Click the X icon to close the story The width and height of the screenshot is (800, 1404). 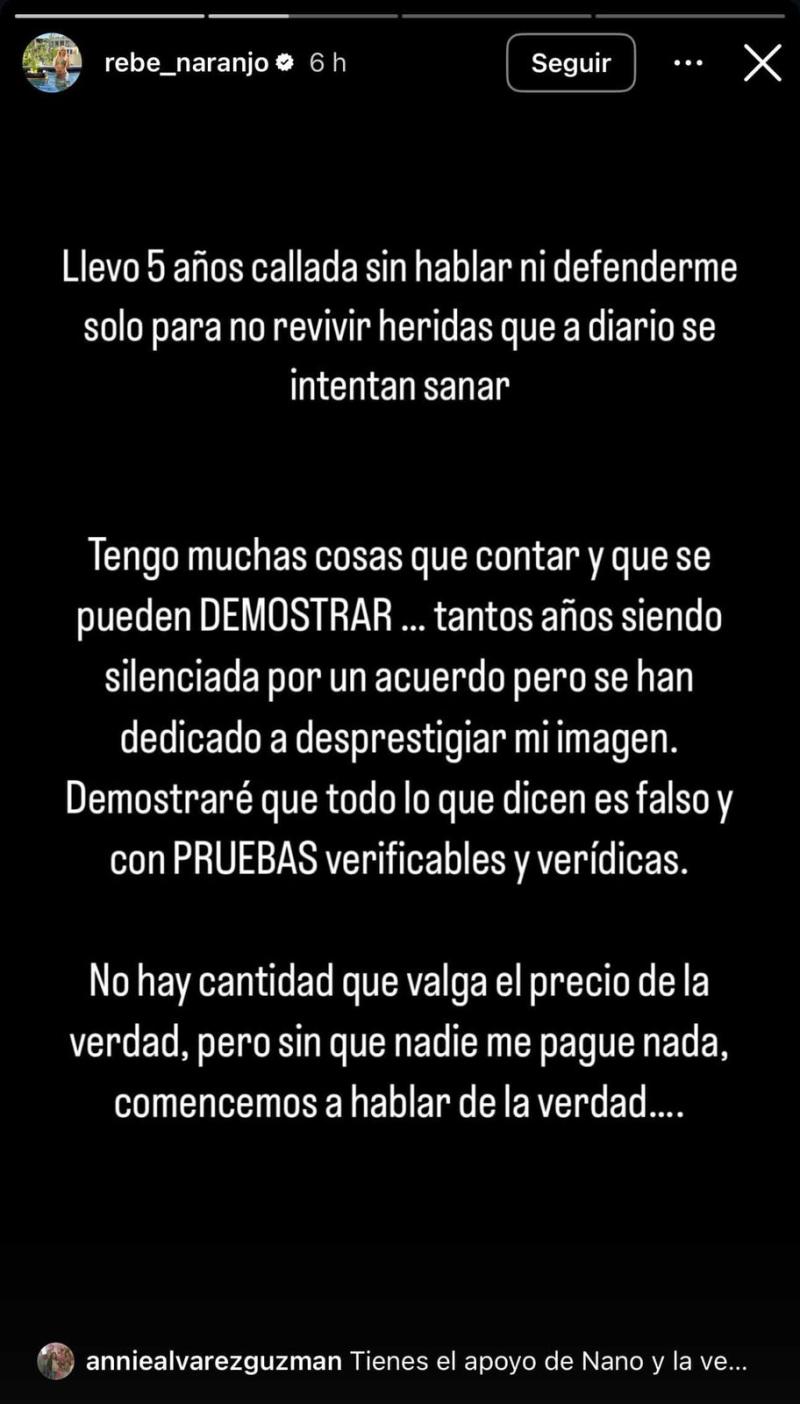click(x=762, y=62)
